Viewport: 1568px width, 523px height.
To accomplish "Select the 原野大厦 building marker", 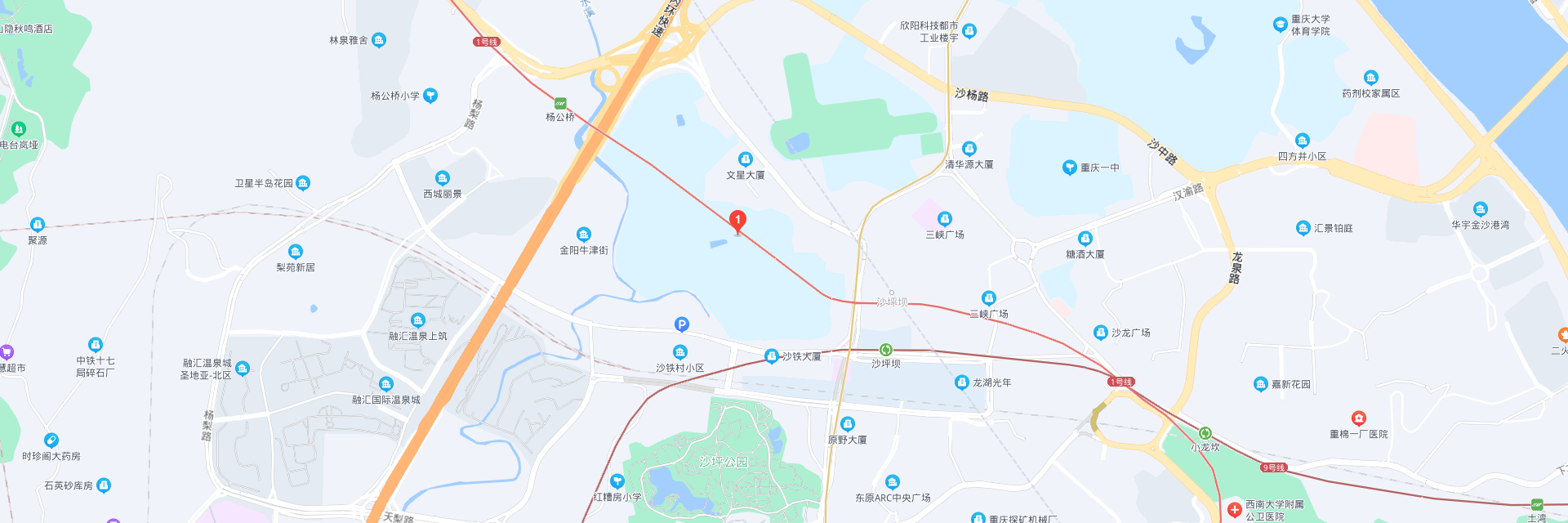I will [847, 424].
